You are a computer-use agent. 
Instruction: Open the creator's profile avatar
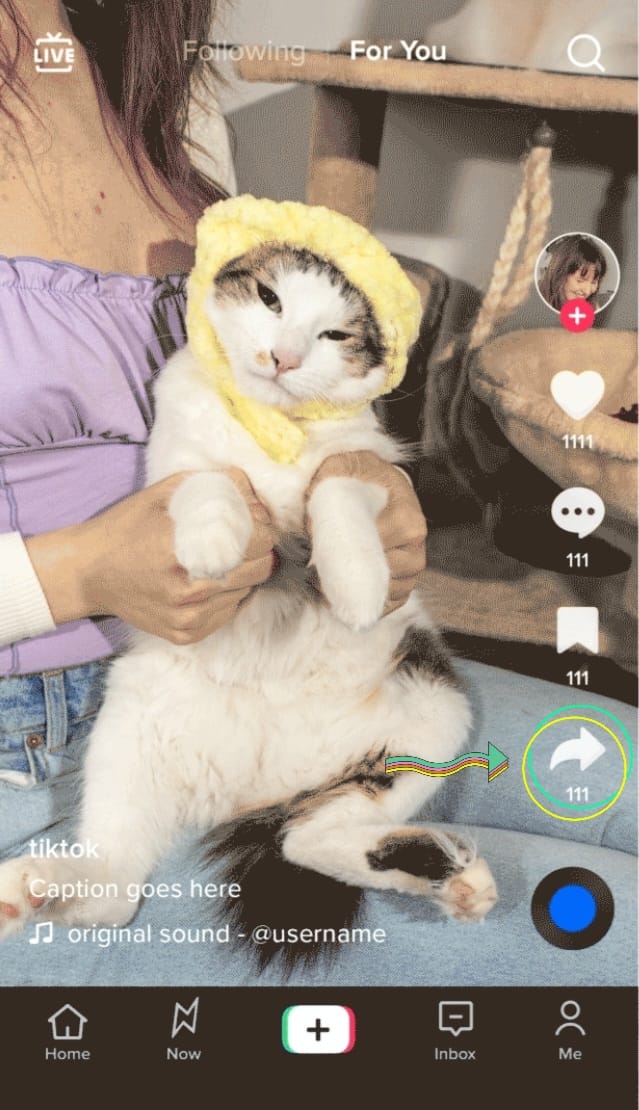click(x=576, y=272)
